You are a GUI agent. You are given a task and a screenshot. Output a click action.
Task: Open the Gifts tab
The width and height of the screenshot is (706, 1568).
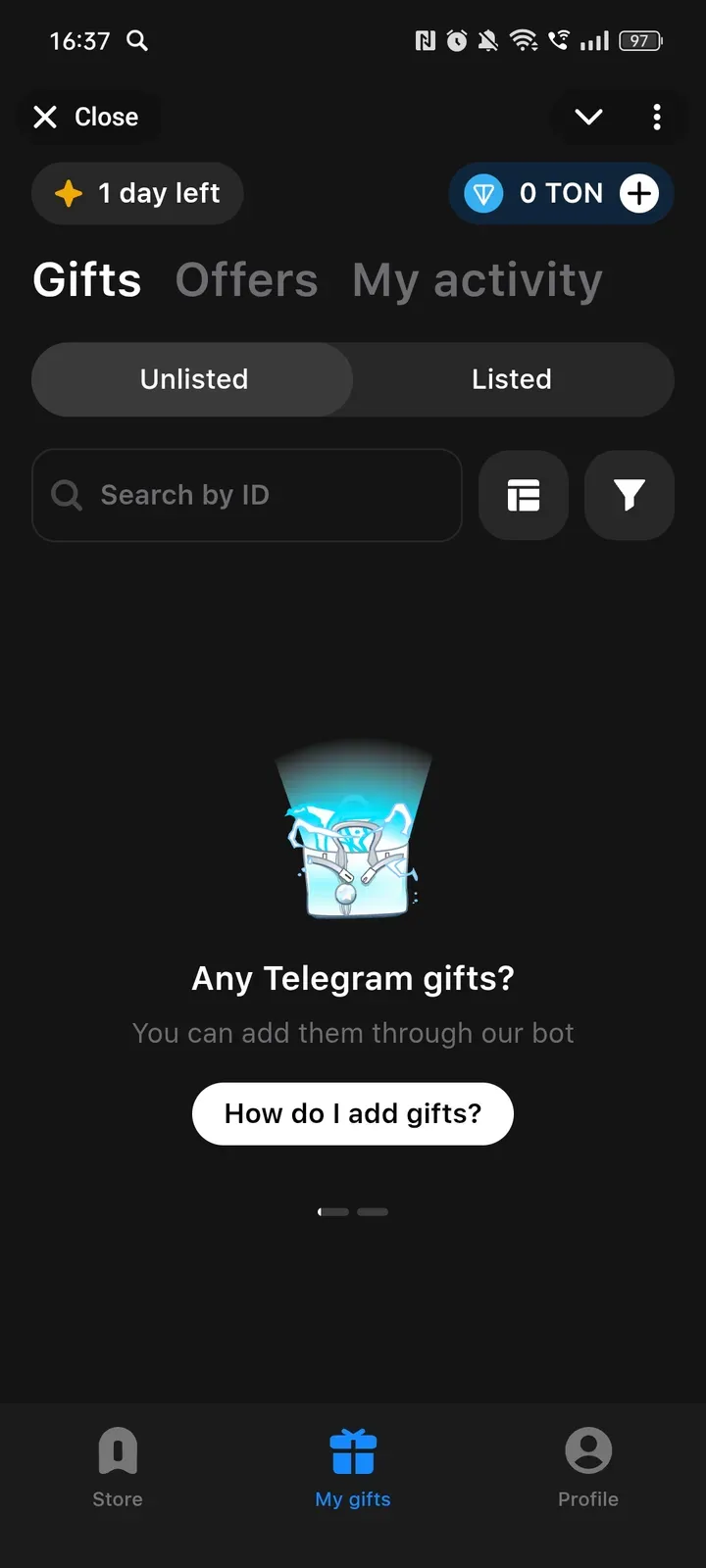coord(87,280)
